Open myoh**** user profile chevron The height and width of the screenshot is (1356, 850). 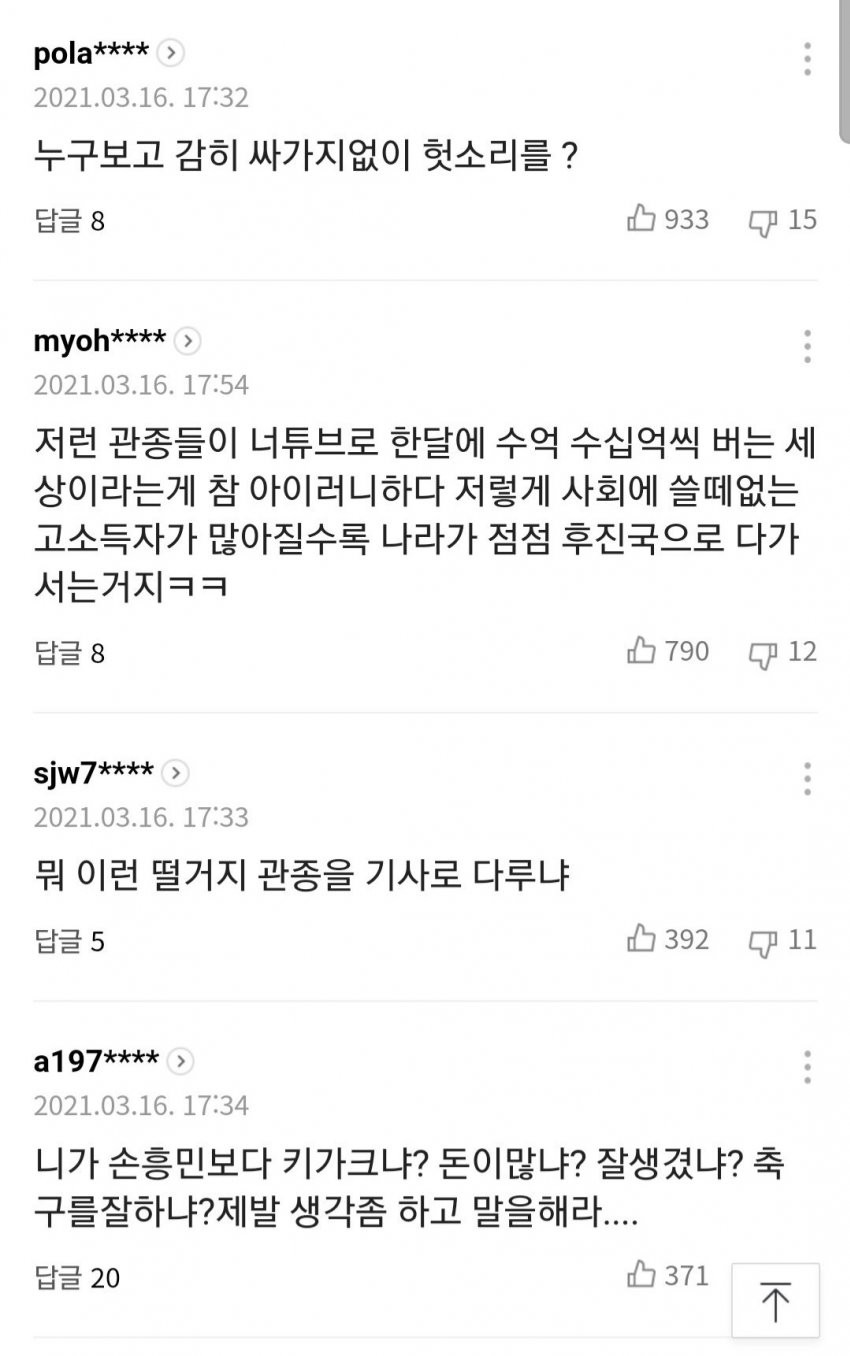pos(188,341)
